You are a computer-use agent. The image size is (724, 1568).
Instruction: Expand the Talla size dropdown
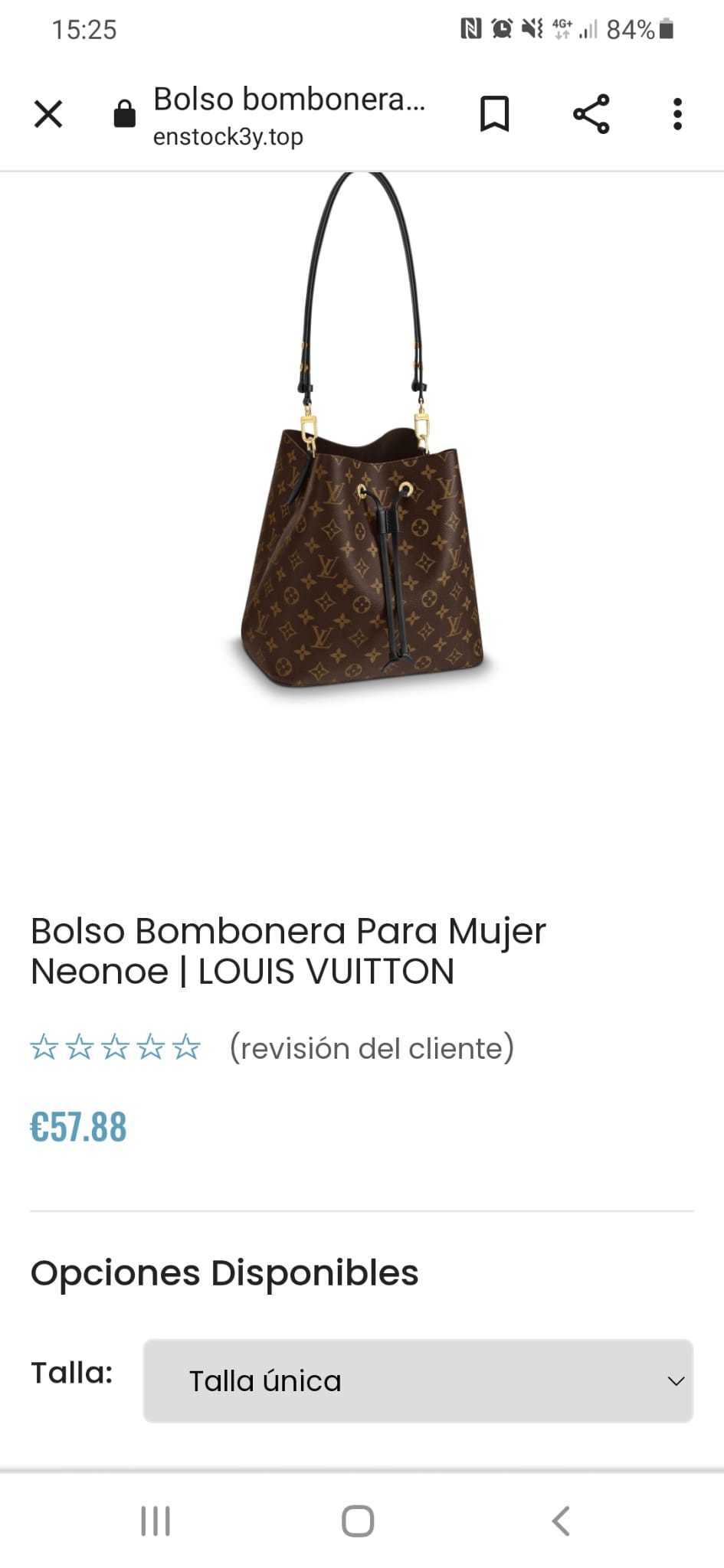pyautogui.click(x=418, y=1380)
